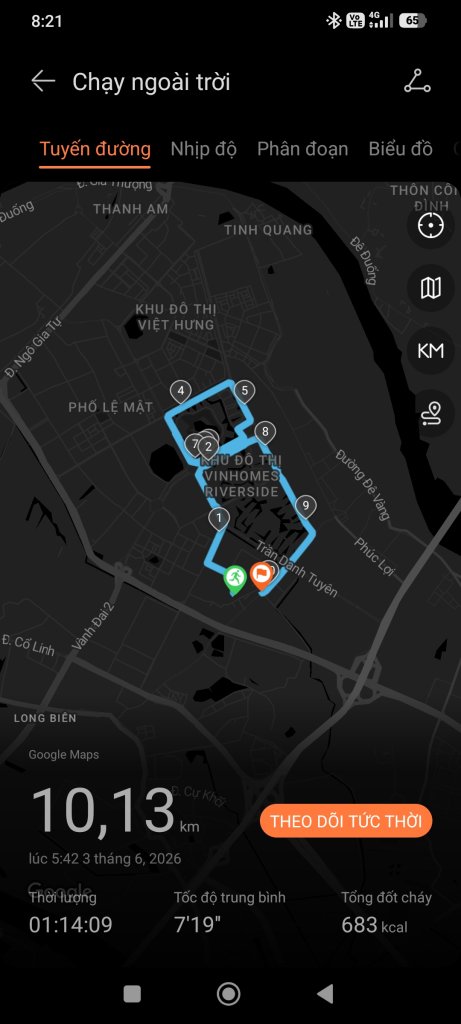Tap the system home button
The width and height of the screenshot is (461, 1024).
pyautogui.click(x=229, y=994)
